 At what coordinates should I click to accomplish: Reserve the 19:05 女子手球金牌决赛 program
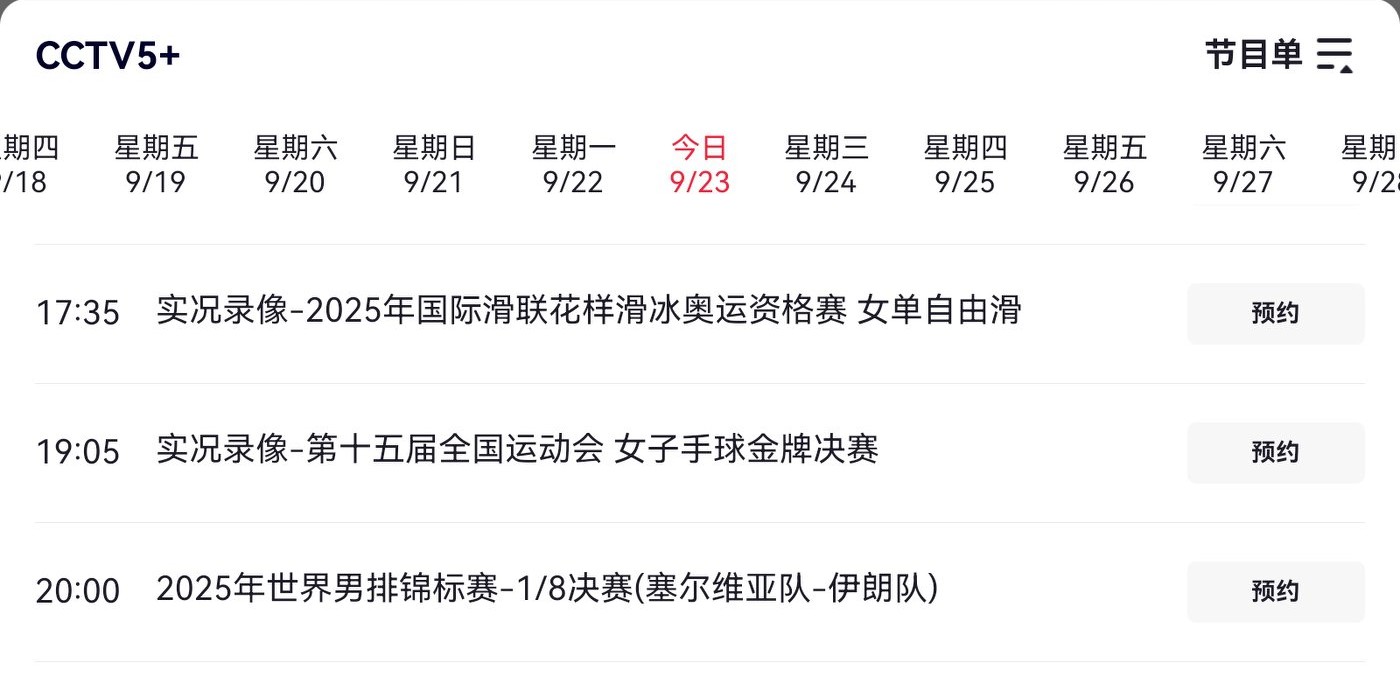pos(1275,452)
